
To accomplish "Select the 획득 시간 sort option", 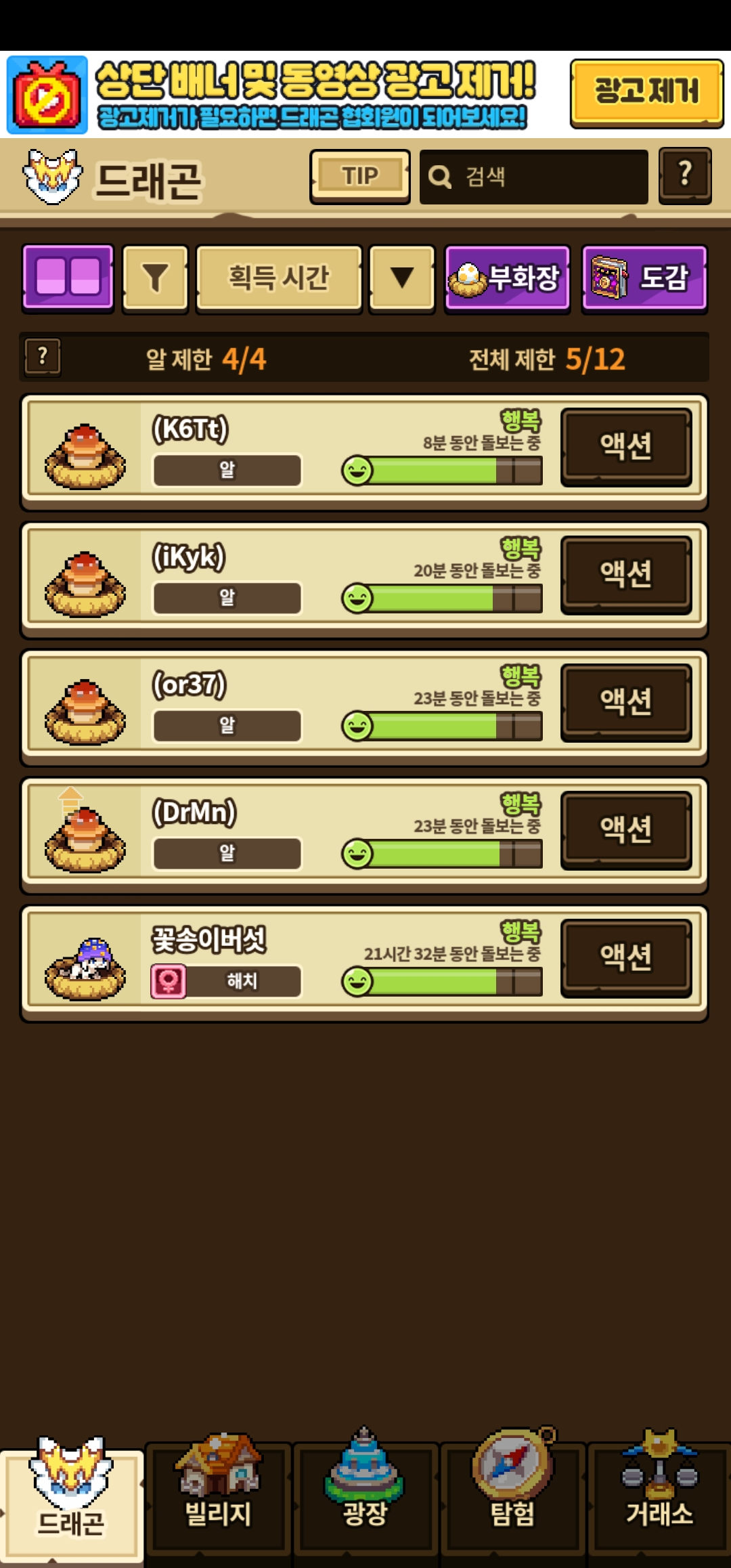I will (279, 278).
